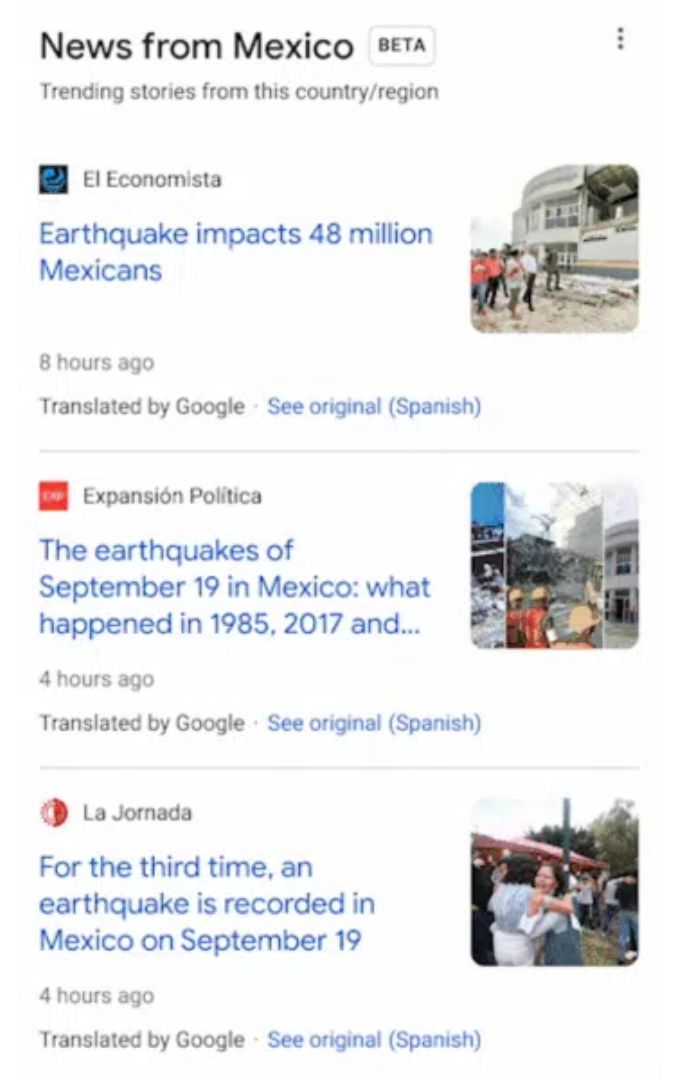Image resolution: width=680 pixels, height=1080 pixels.
Task: See original Spanish for El Economista story
Action: pyautogui.click(x=374, y=407)
